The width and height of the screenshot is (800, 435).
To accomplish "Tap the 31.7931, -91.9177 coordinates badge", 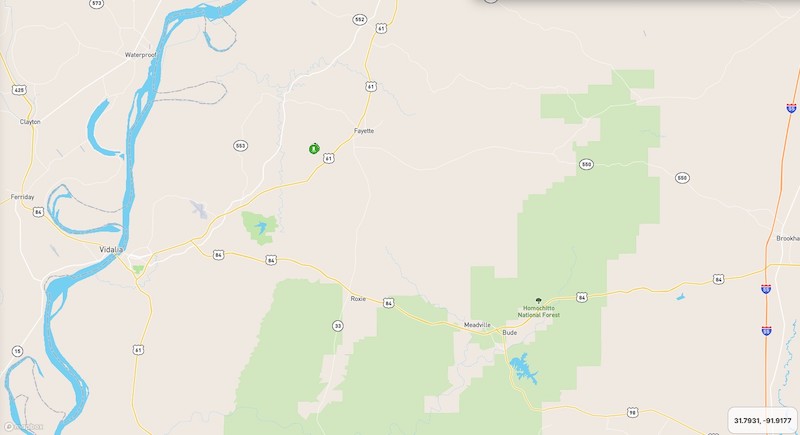I will coord(762,420).
